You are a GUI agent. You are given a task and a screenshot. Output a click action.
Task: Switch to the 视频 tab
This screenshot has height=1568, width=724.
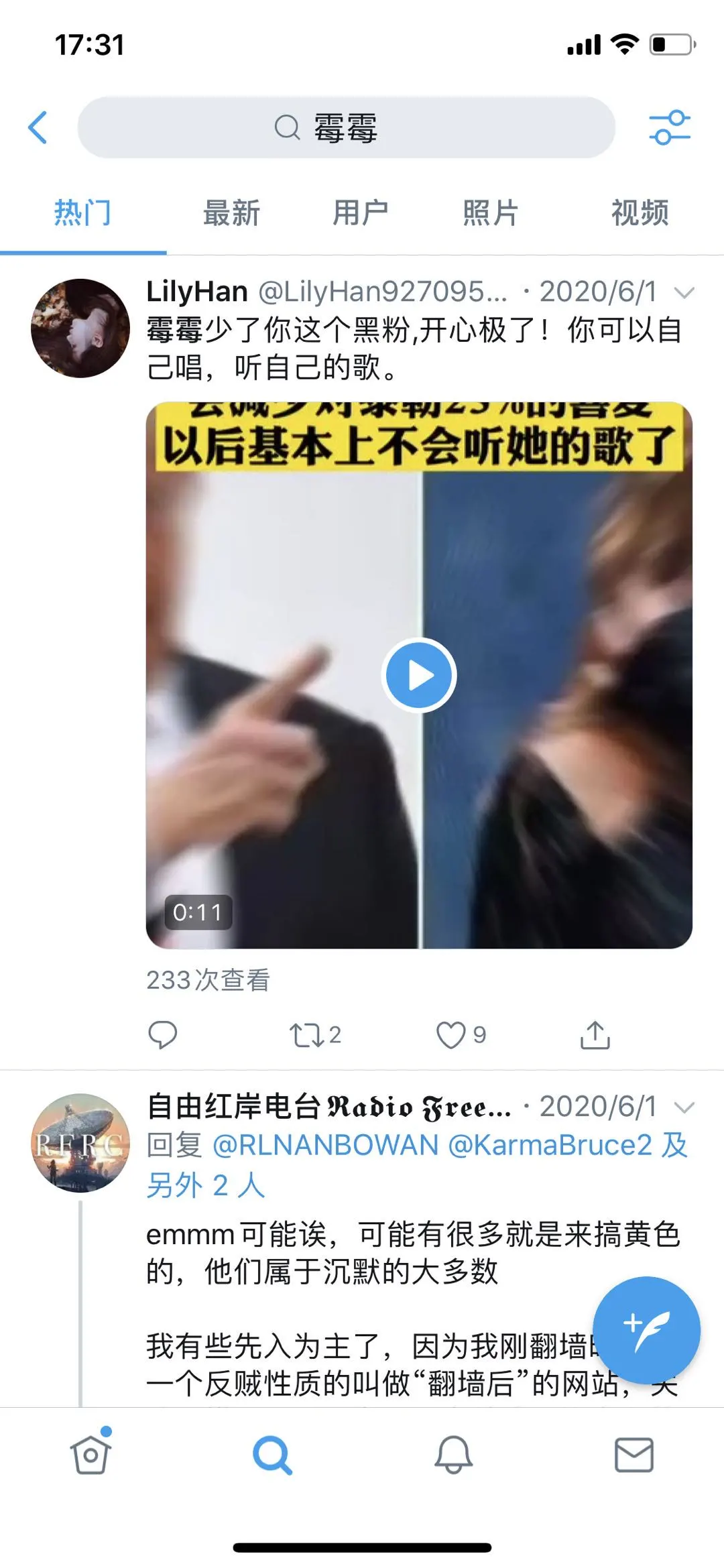640,213
